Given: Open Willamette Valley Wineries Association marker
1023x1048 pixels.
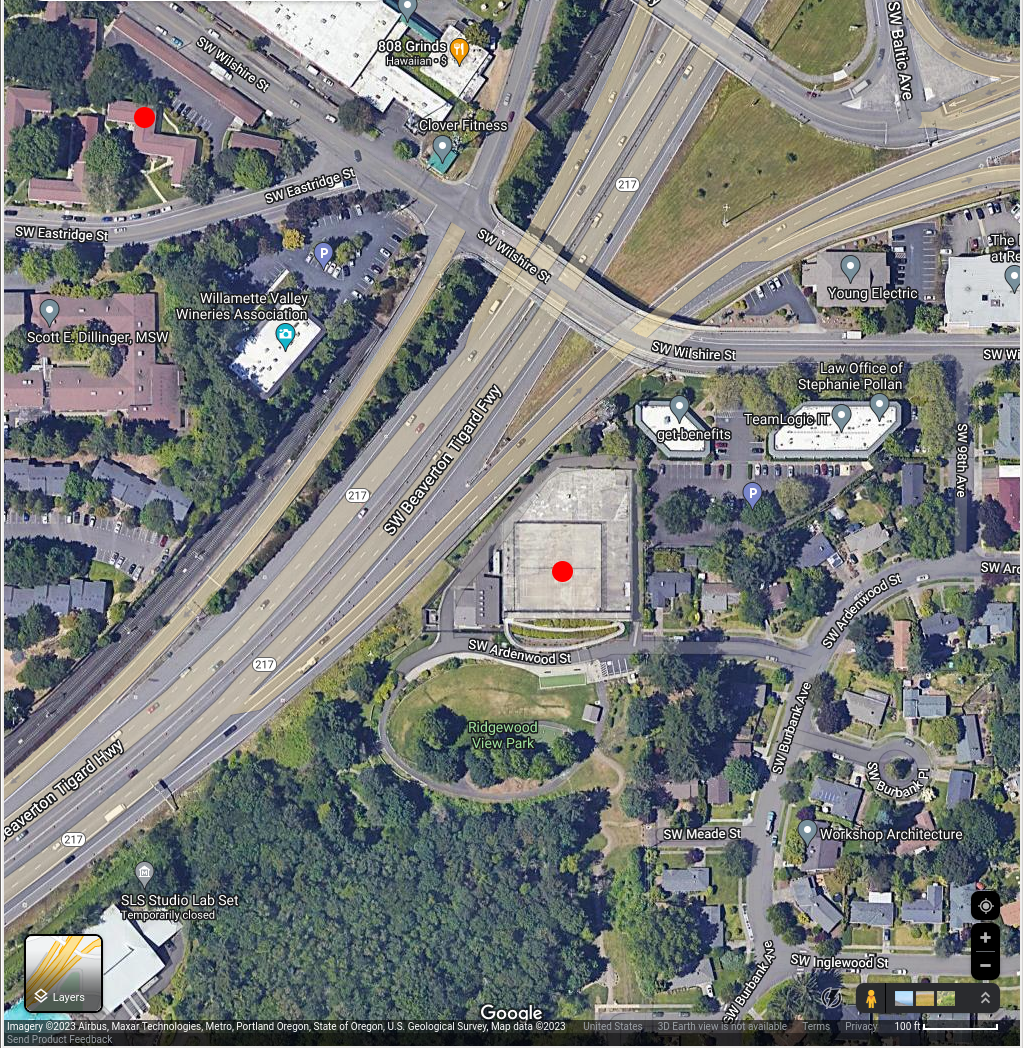Looking at the screenshot, I should point(285,334).
